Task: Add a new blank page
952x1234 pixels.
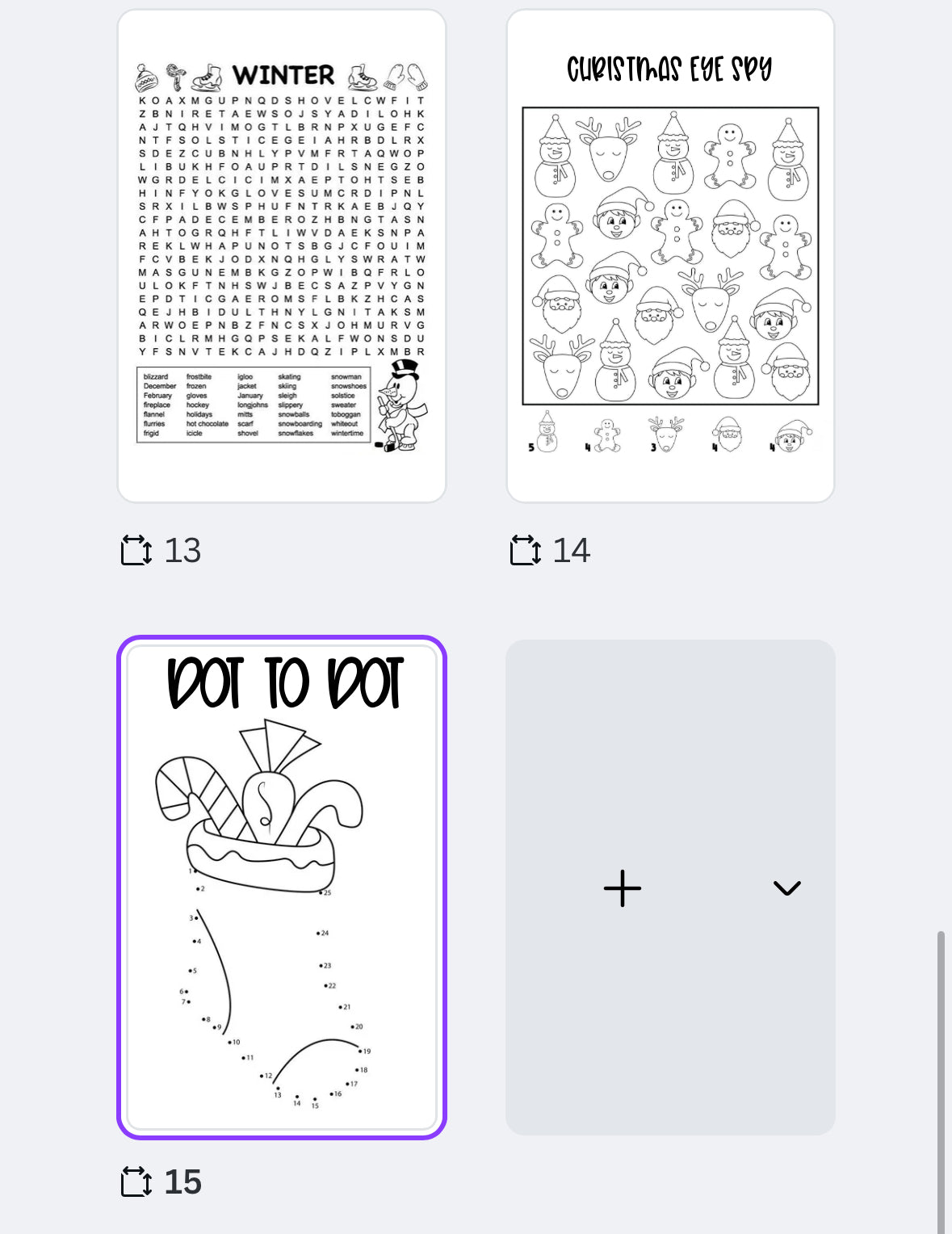Action: pyautogui.click(x=623, y=888)
